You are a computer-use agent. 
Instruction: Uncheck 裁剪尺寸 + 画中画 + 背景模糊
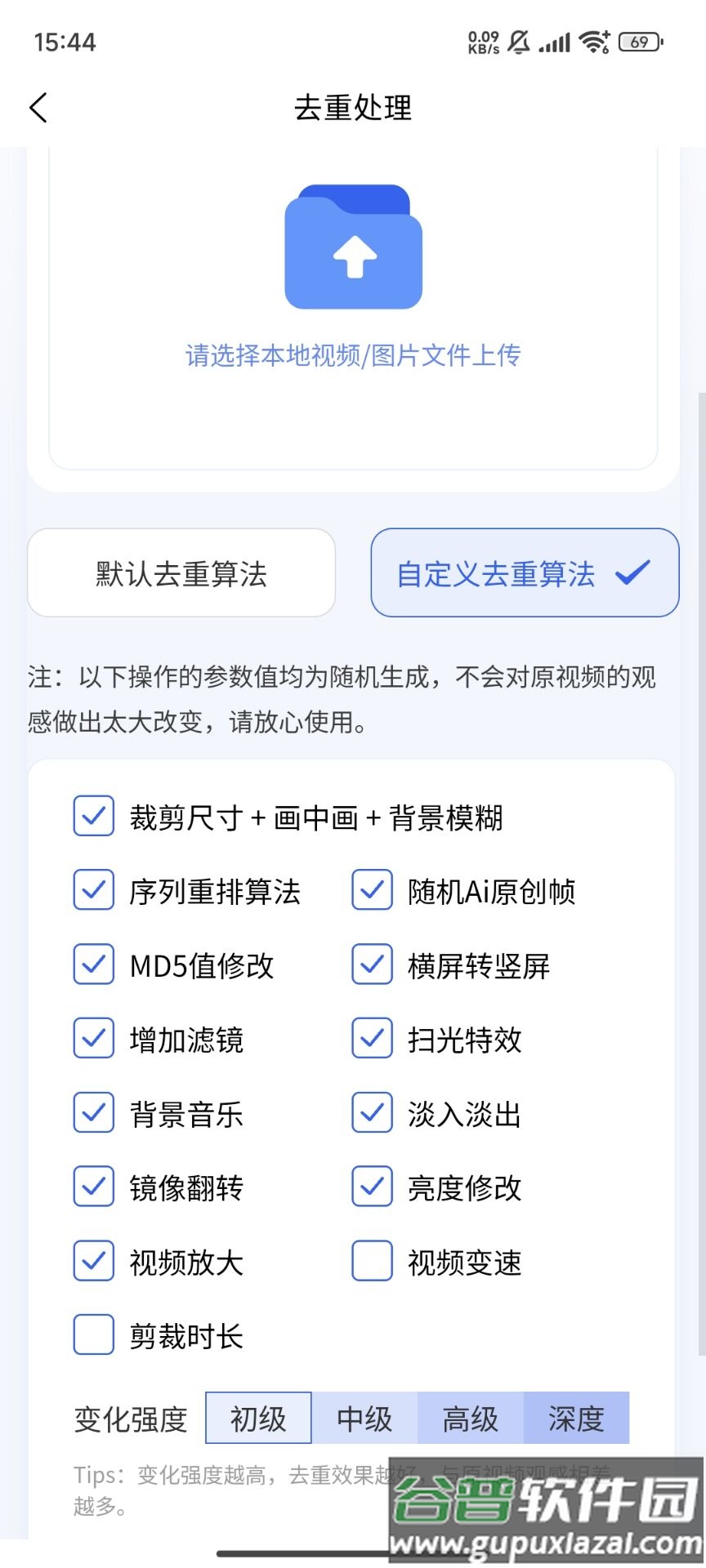click(94, 817)
